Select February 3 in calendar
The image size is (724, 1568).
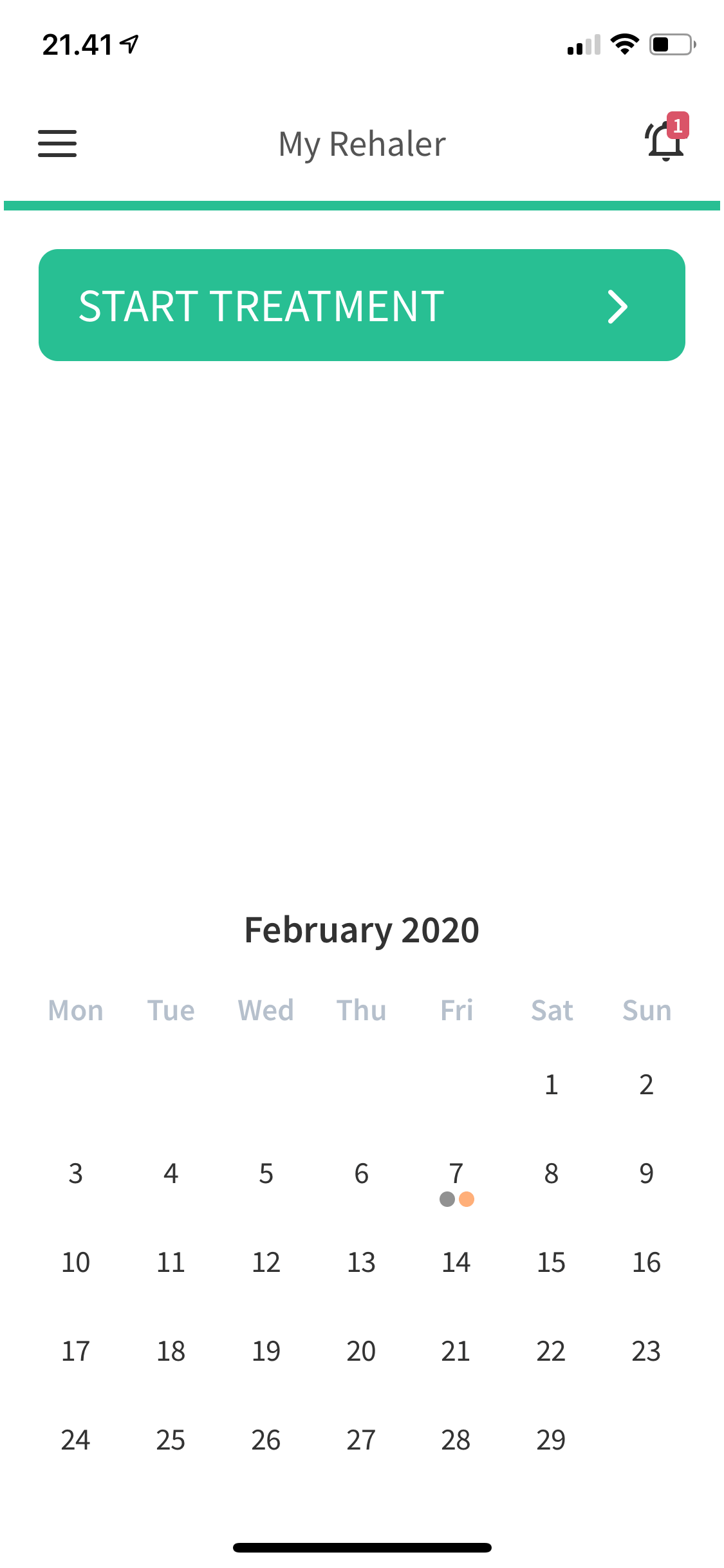pyautogui.click(x=76, y=1173)
